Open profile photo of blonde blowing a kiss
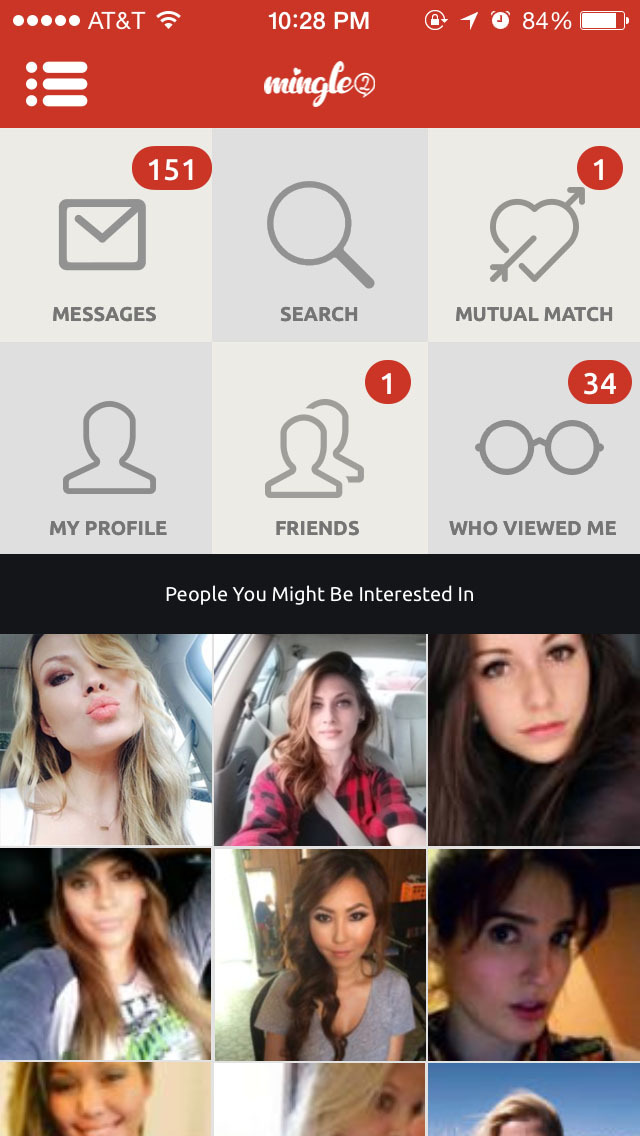 pyautogui.click(x=105, y=740)
